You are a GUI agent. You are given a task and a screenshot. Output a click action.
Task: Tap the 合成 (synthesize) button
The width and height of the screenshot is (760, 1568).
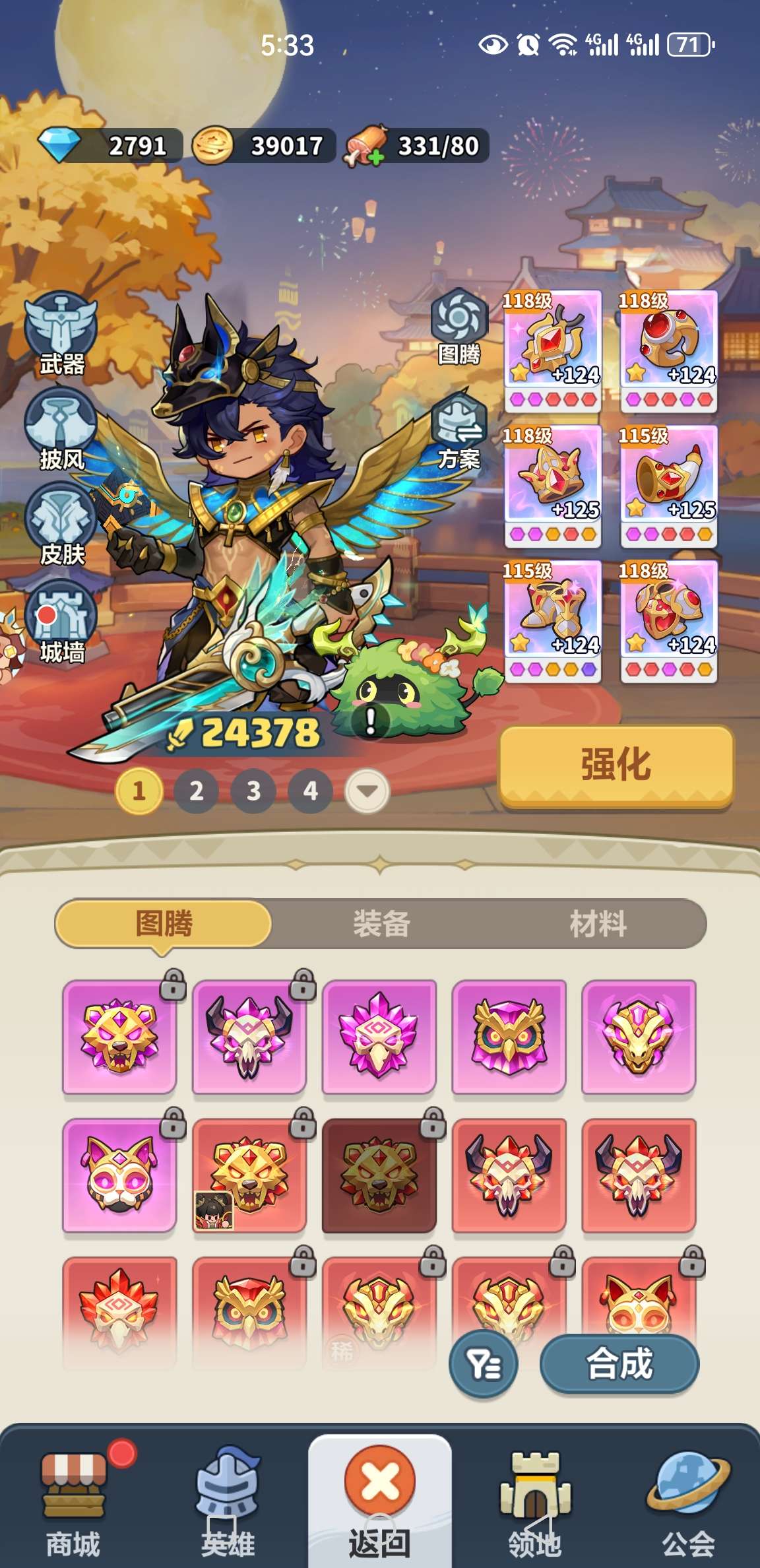pyautogui.click(x=619, y=1363)
